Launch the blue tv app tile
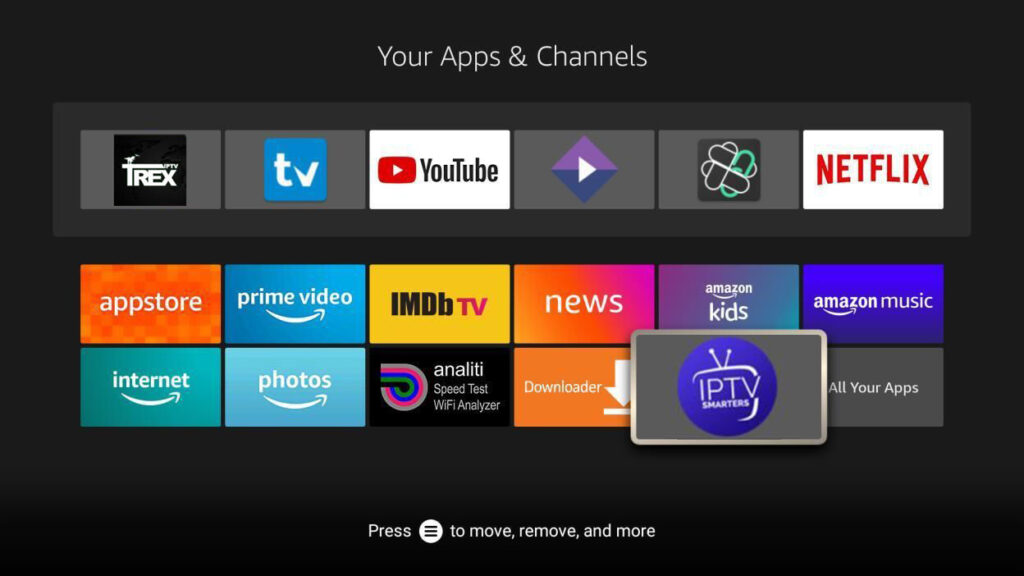The width and height of the screenshot is (1024, 576). click(x=295, y=170)
